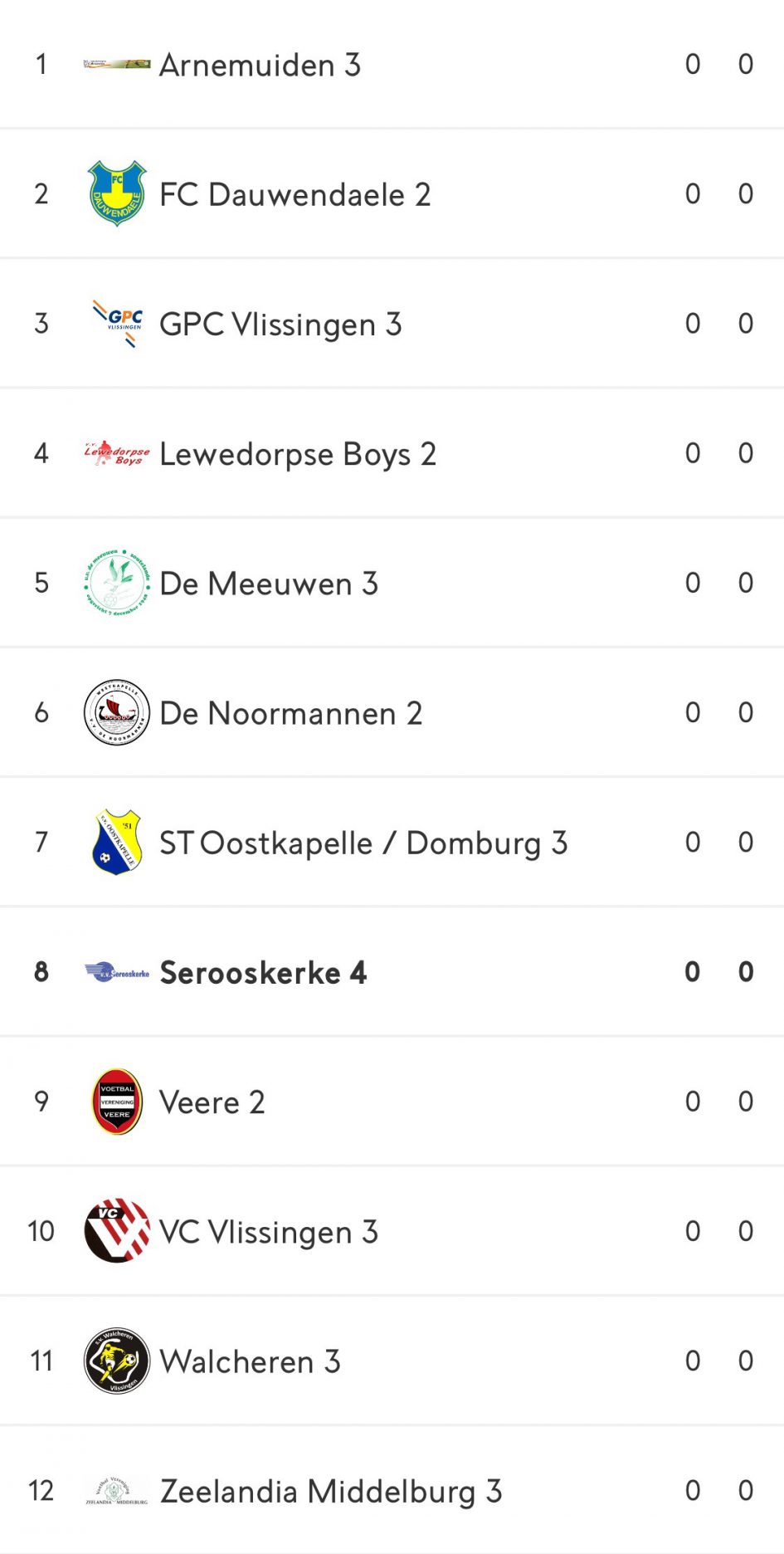784x1554 pixels.
Task: Open VC Vlissingen 3 in standings
Action: pos(392,1231)
